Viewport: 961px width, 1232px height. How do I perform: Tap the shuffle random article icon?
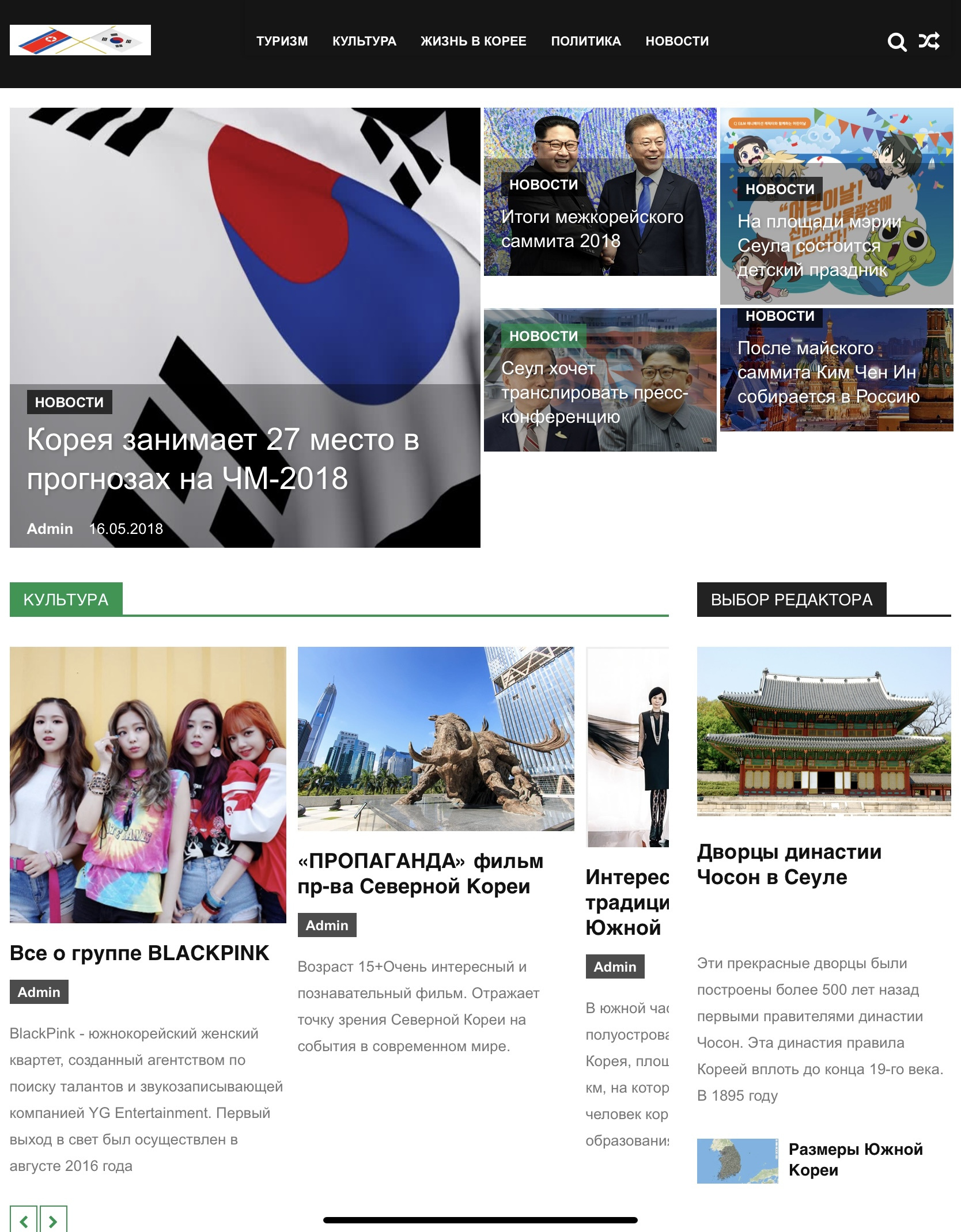coord(929,41)
